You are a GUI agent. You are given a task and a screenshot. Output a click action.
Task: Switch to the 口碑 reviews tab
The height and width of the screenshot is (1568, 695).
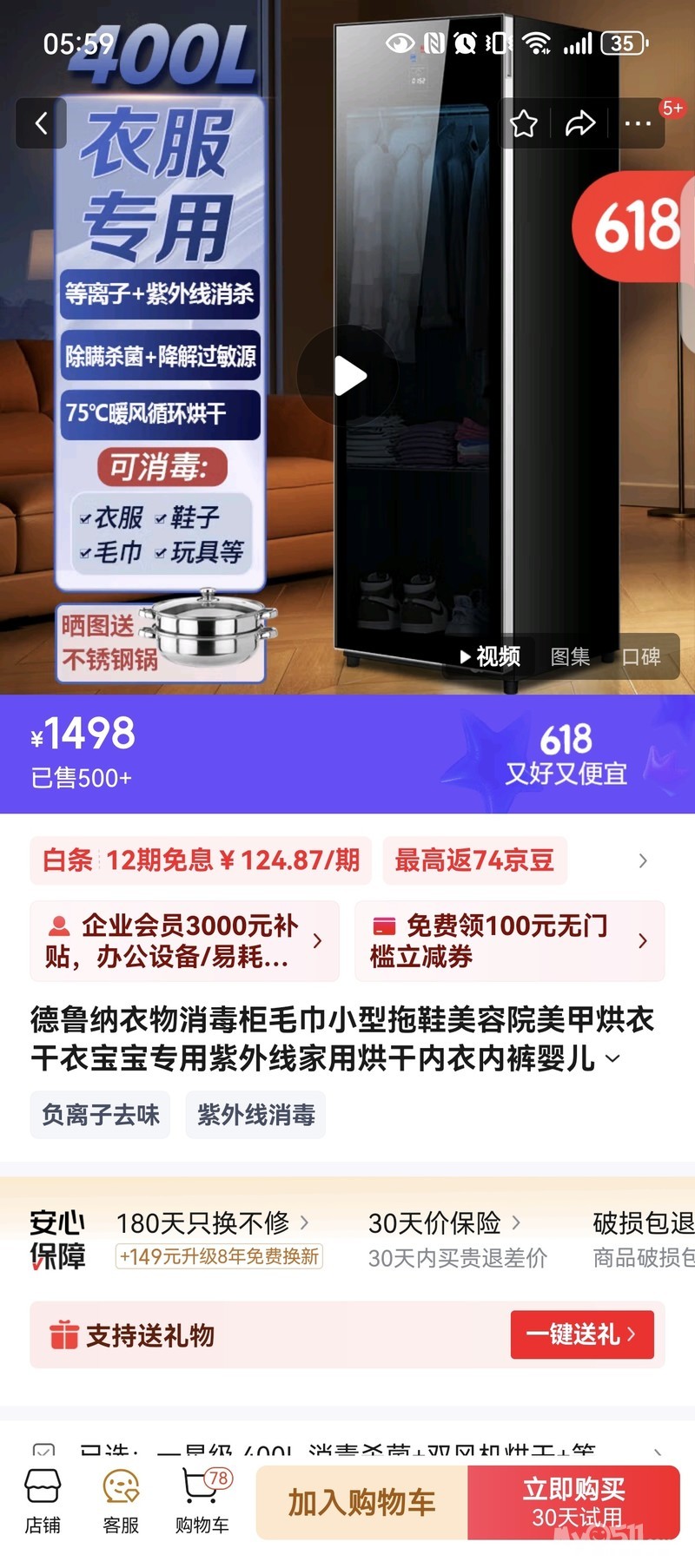tap(641, 657)
